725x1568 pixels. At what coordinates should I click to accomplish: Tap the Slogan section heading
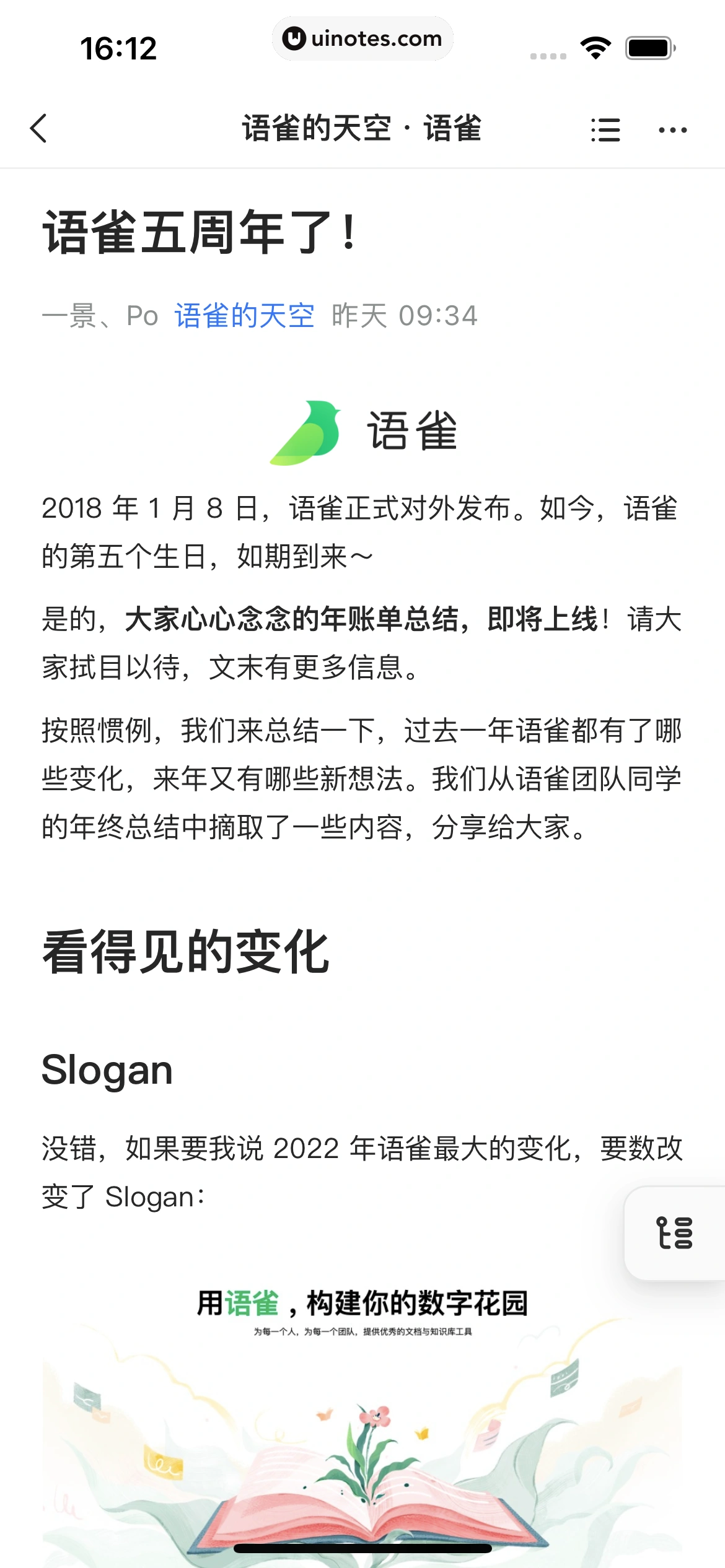[108, 1070]
